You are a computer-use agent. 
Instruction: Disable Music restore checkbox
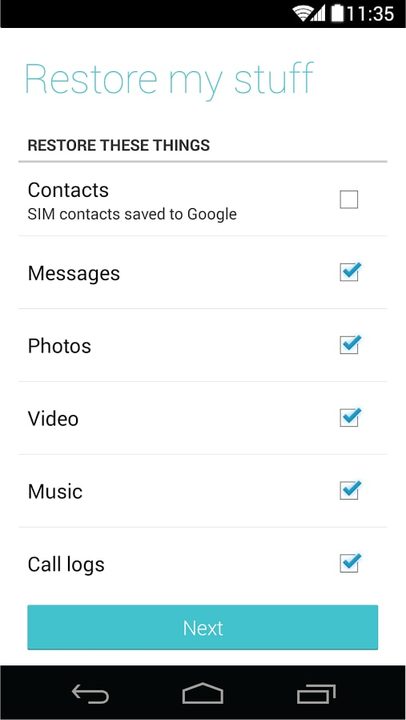(x=350, y=490)
